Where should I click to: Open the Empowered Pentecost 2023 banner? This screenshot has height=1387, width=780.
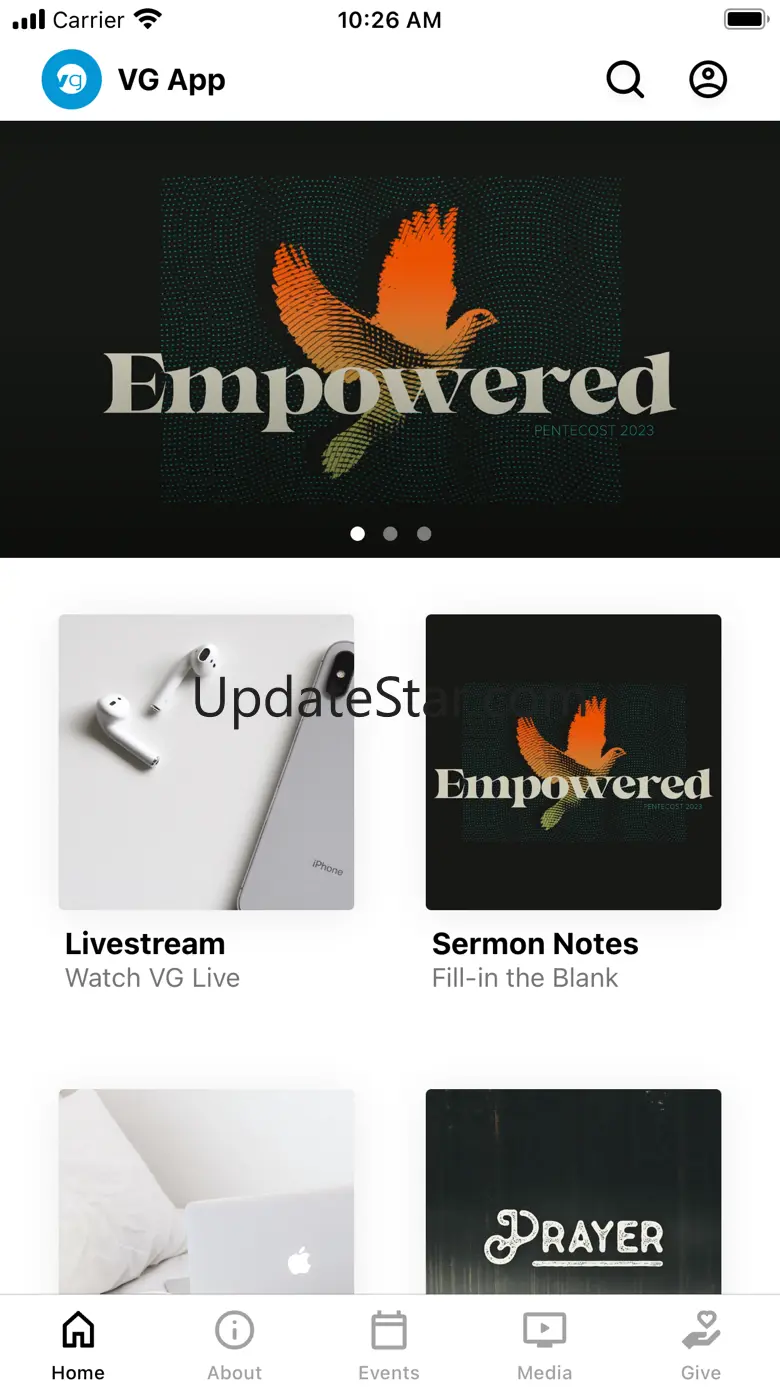390,339
